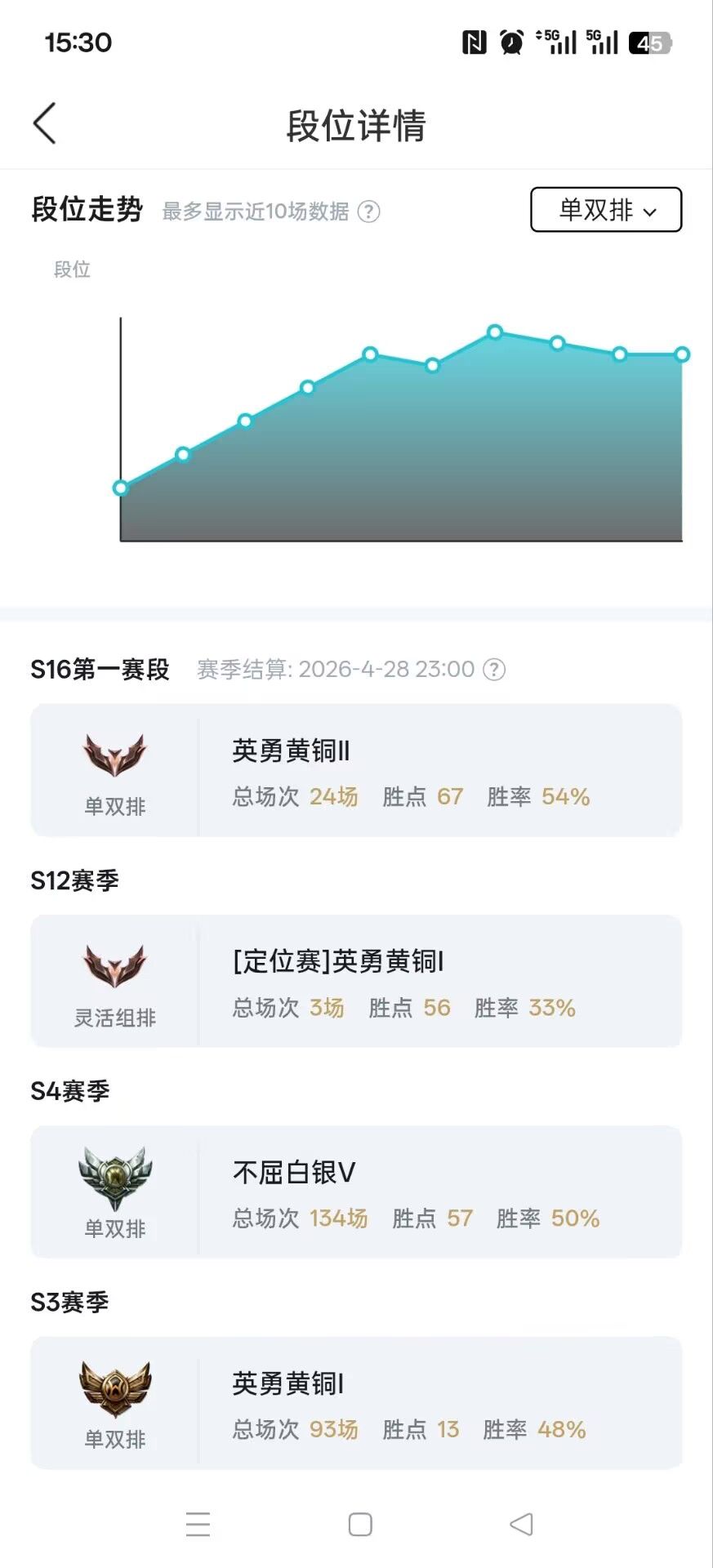Open the 单双排 queue type dropdown
Screen dimensions: 713x1568
point(606,210)
